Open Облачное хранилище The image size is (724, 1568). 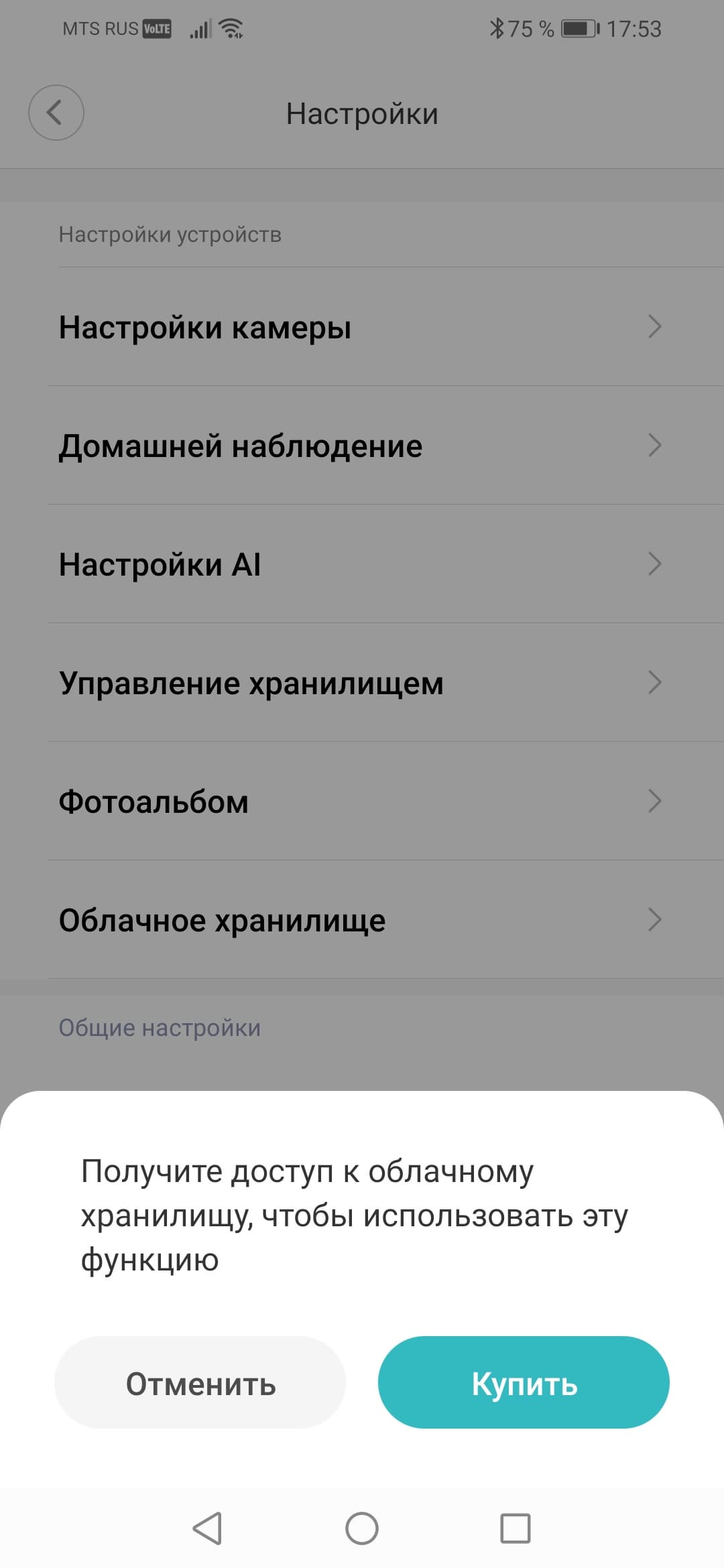point(362,920)
